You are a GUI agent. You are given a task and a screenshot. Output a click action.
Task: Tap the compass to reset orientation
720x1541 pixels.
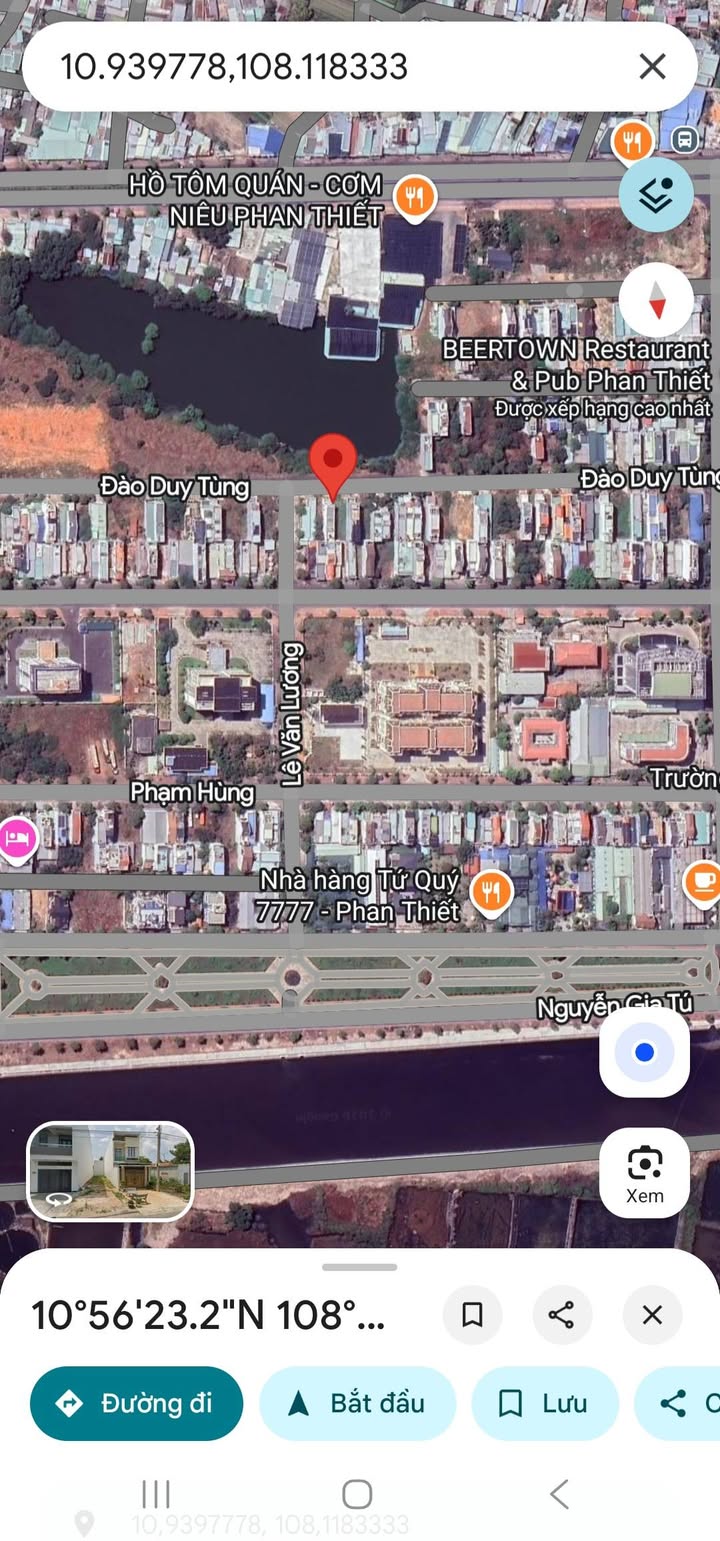click(x=656, y=300)
